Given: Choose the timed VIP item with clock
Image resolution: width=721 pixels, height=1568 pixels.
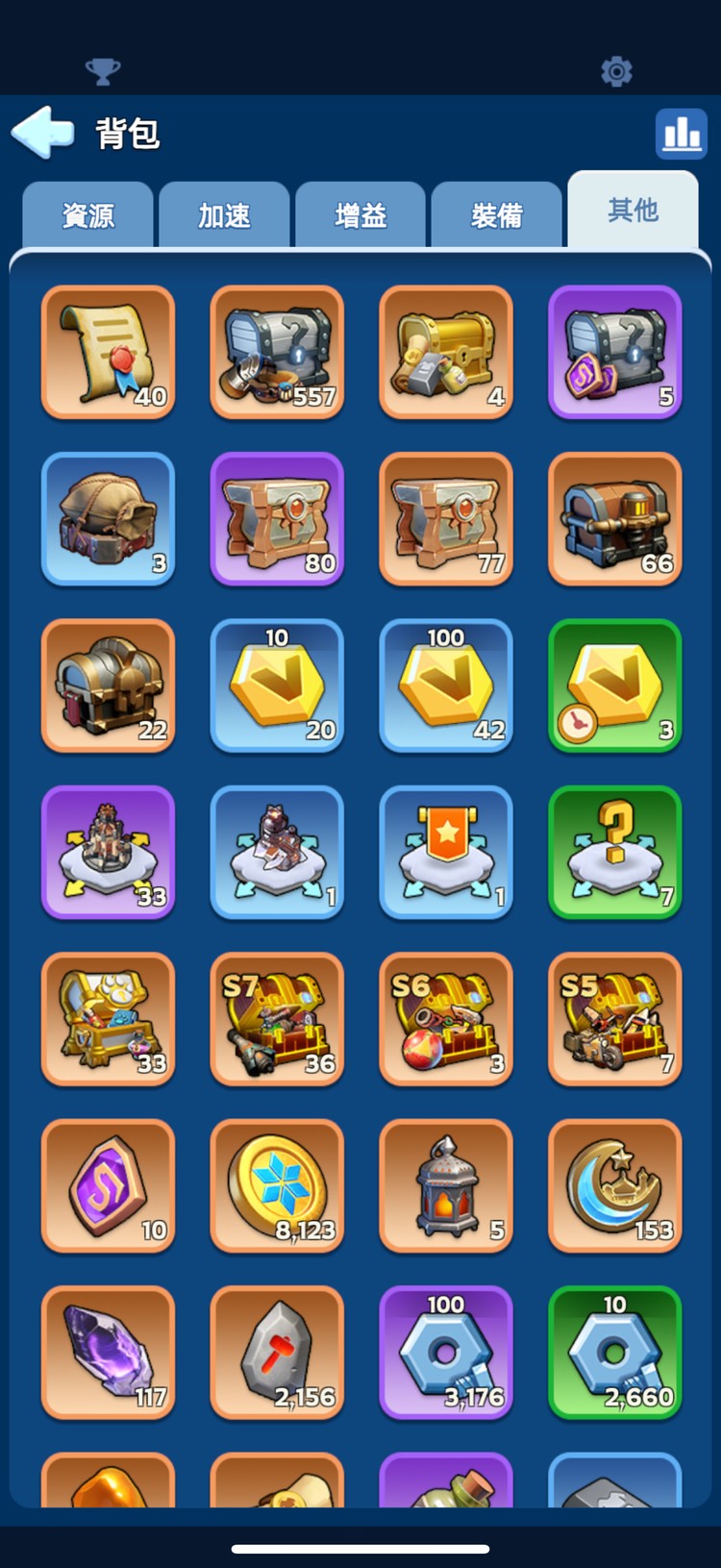Looking at the screenshot, I should pyautogui.click(x=615, y=685).
